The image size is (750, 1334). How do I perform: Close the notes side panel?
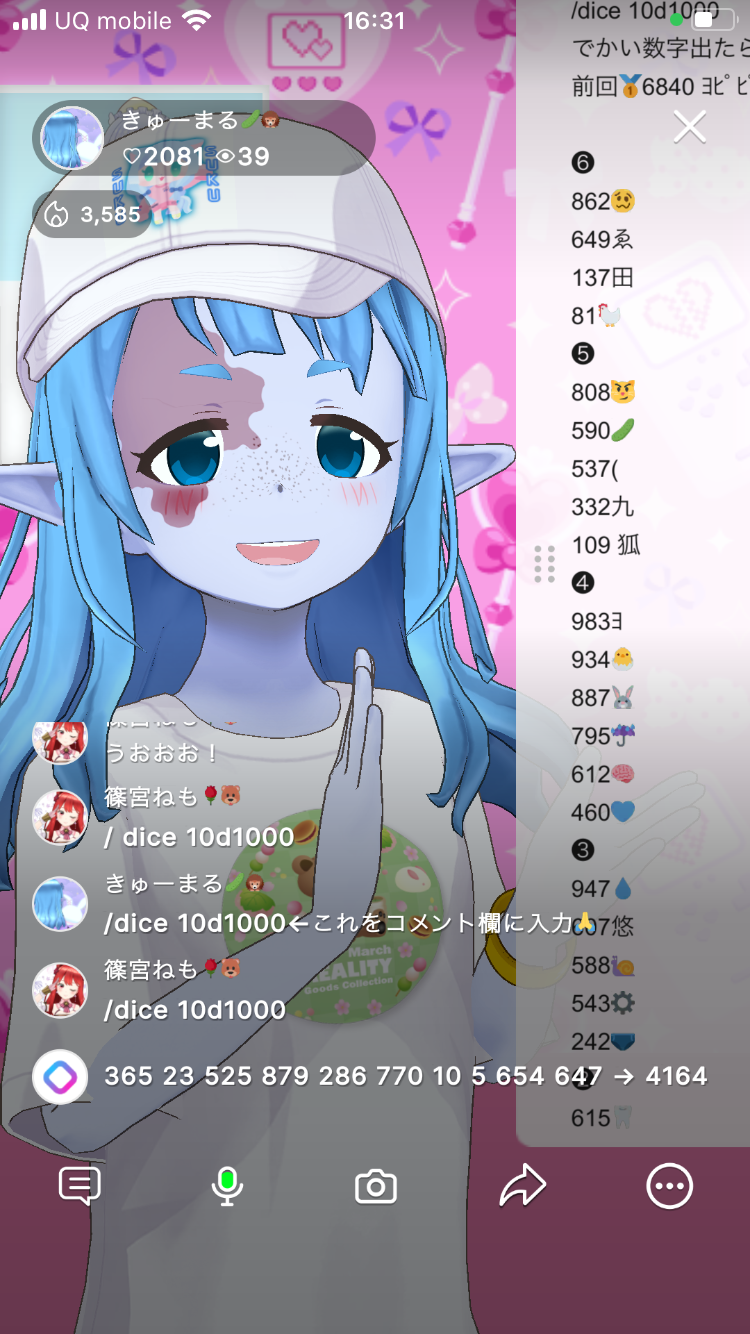(x=690, y=127)
